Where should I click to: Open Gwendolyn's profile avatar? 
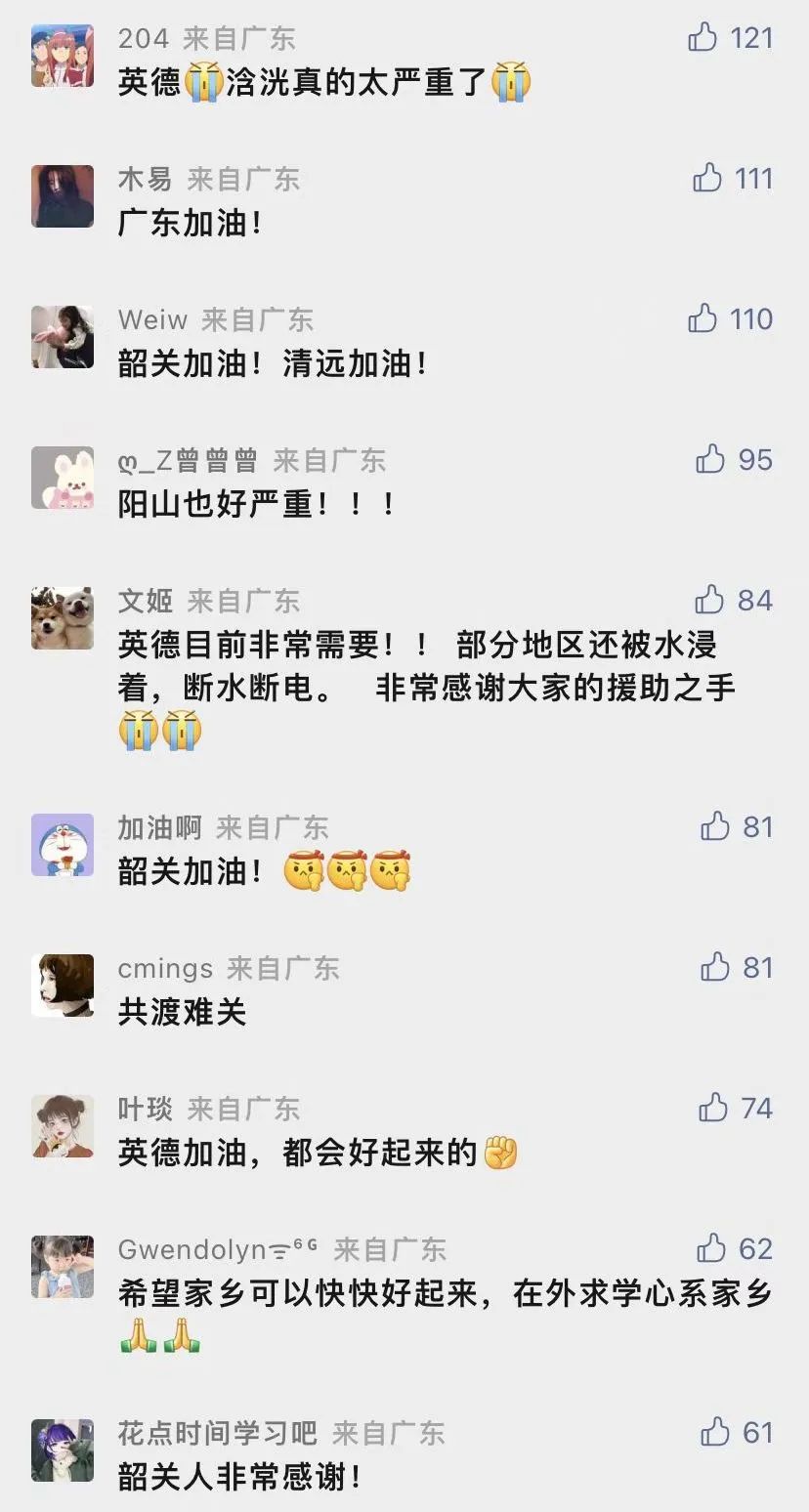pyautogui.click(x=63, y=1267)
